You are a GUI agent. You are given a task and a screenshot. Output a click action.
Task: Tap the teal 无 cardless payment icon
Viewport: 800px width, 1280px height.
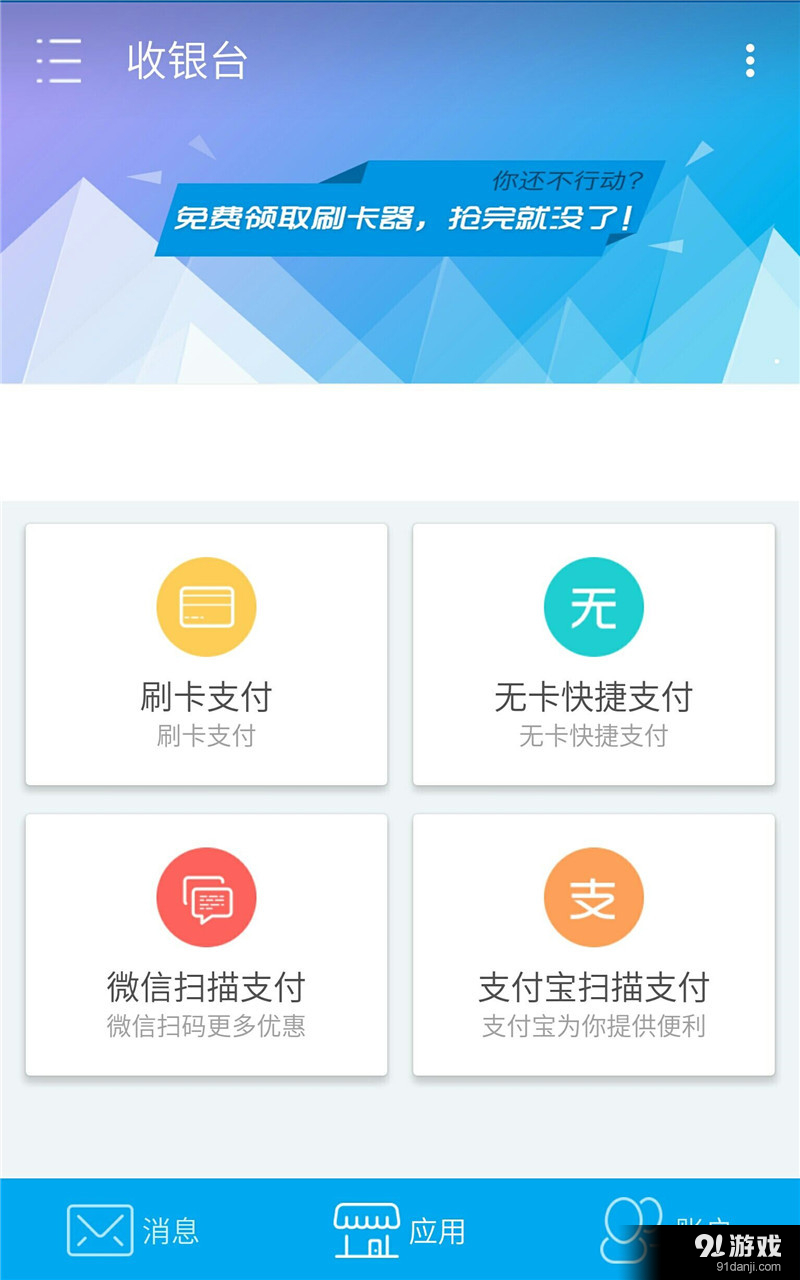[x=593, y=606]
